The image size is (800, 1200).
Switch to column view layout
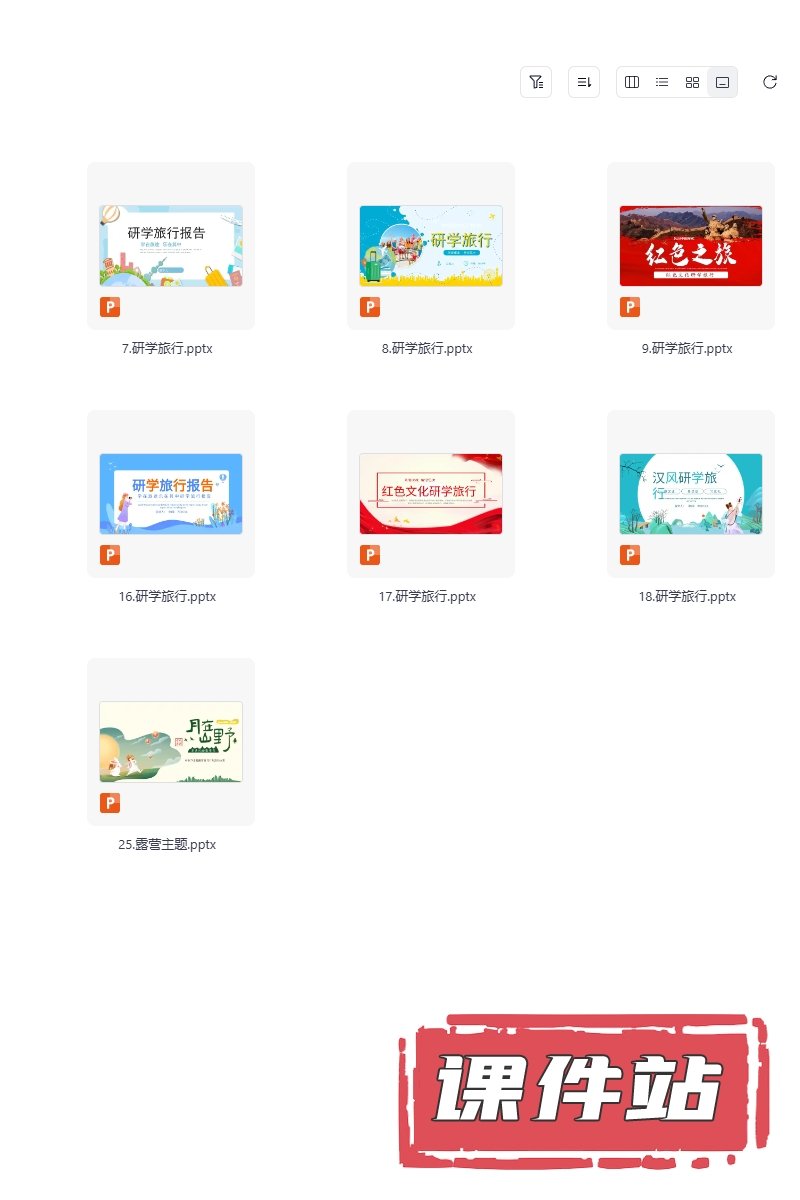pos(632,82)
